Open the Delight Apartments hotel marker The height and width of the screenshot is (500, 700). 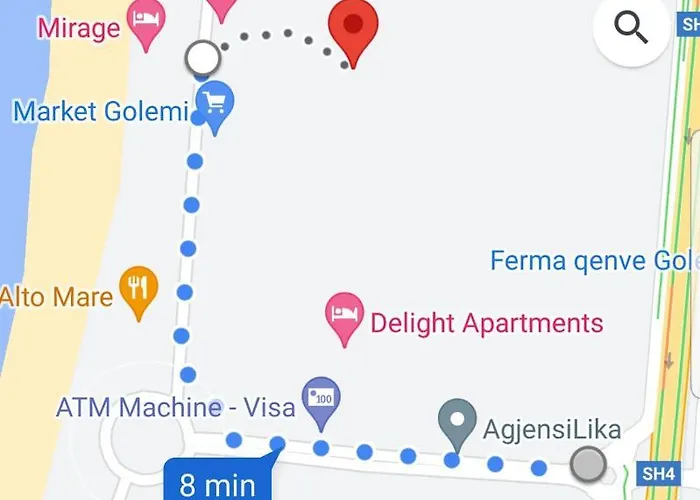pyautogui.click(x=343, y=313)
